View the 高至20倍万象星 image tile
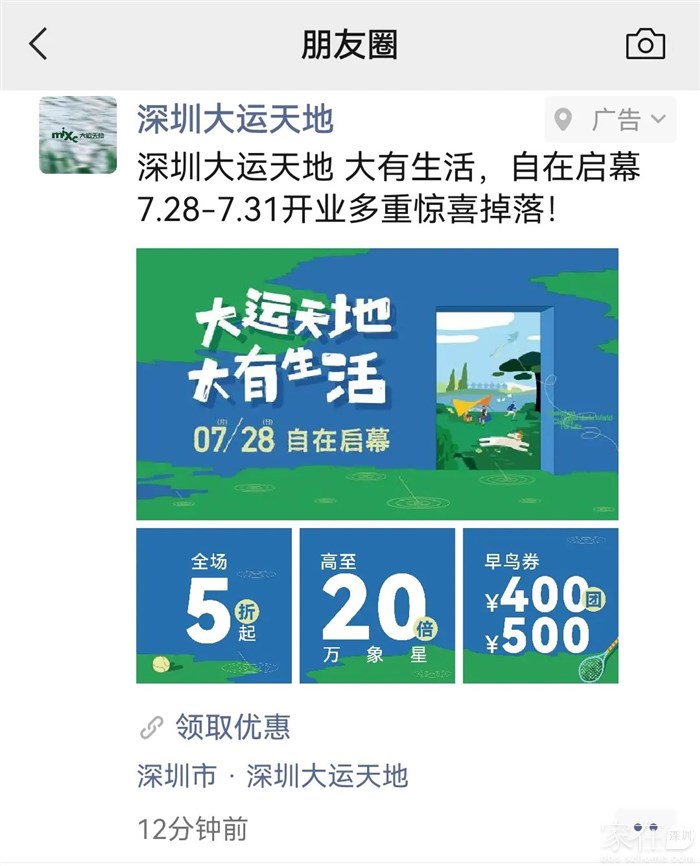 [377, 606]
